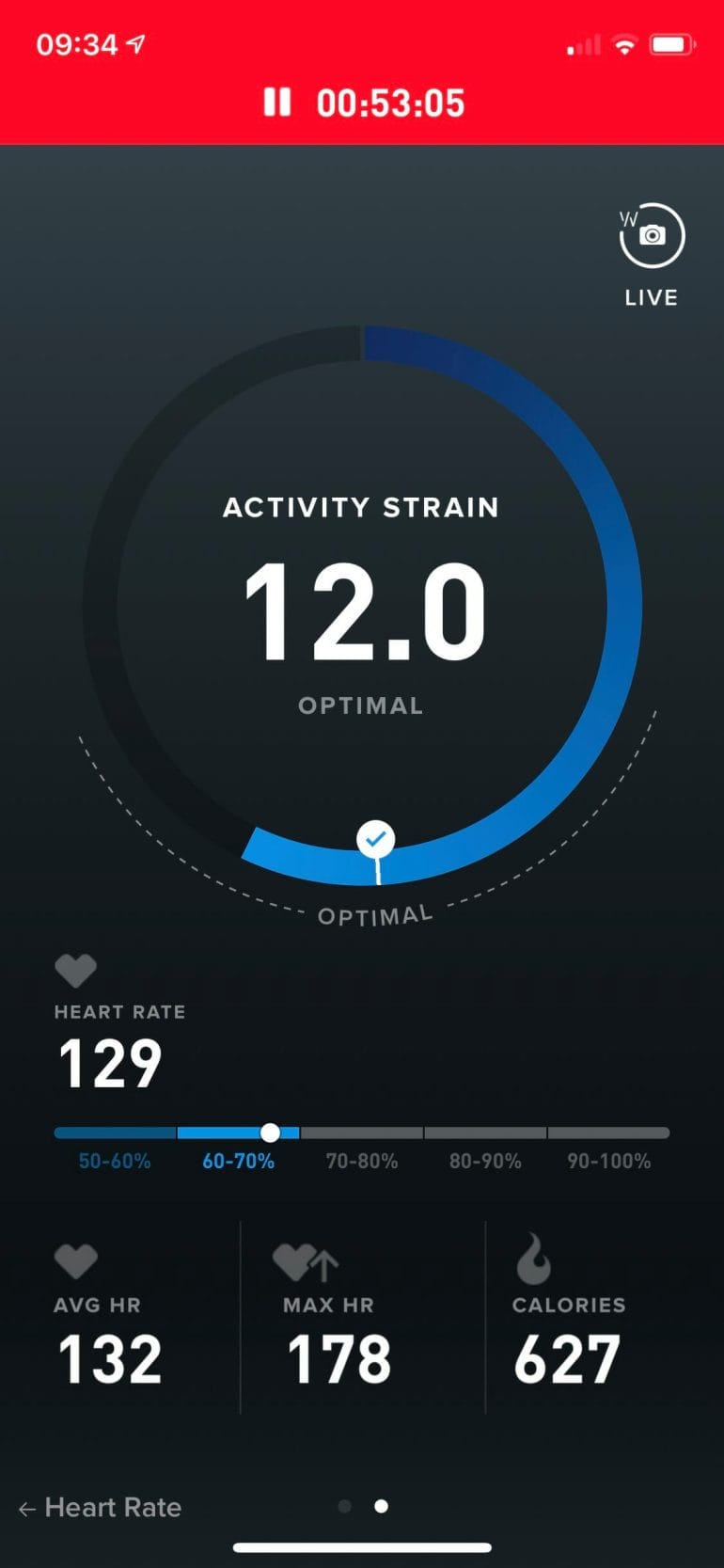The height and width of the screenshot is (1568, 724).
Task: Go back to the Heart Rate page
Action: click(100, 1507)
